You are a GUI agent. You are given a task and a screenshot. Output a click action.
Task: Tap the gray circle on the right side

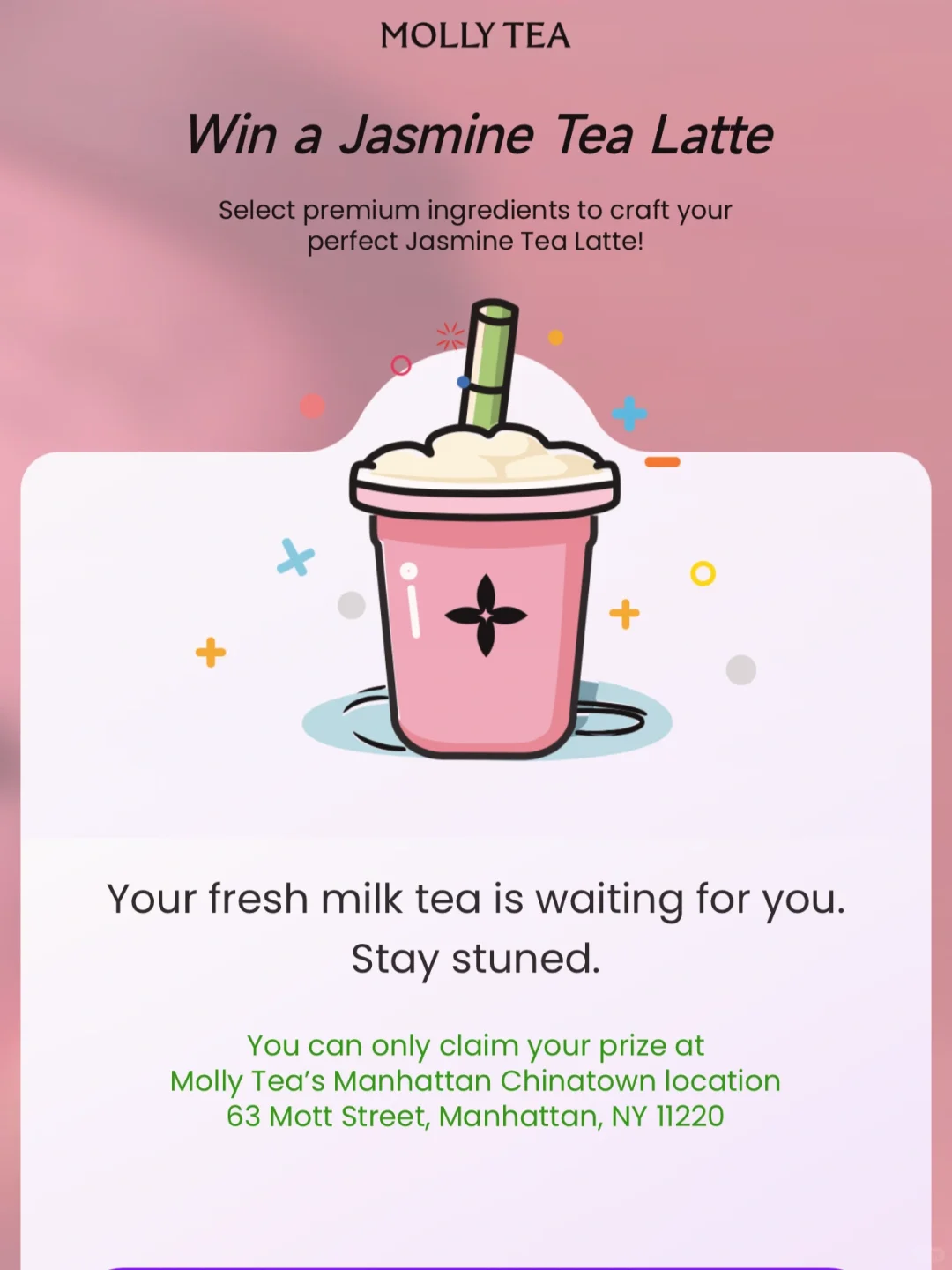tap(743, 667)
